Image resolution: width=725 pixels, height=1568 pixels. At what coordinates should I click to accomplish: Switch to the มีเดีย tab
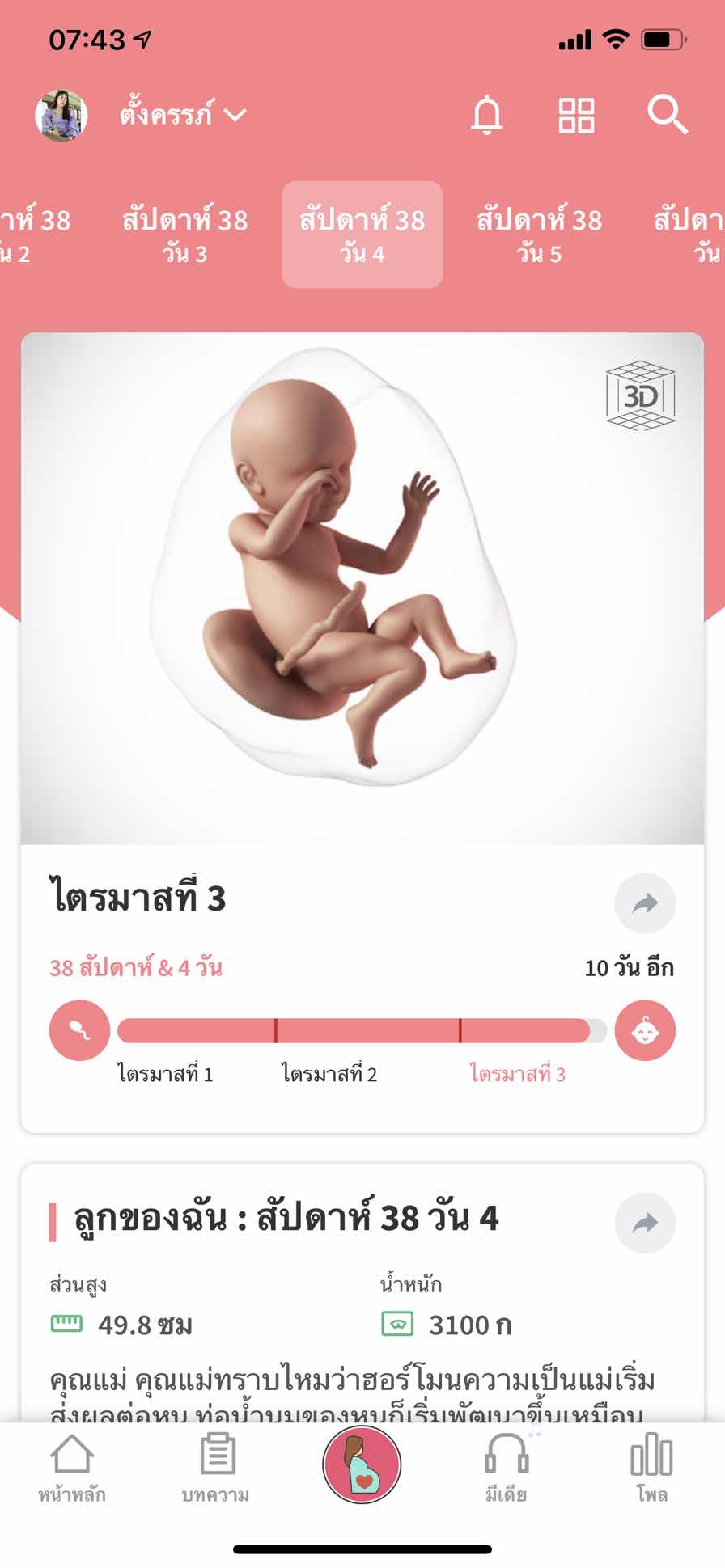tap(507, 1468)
